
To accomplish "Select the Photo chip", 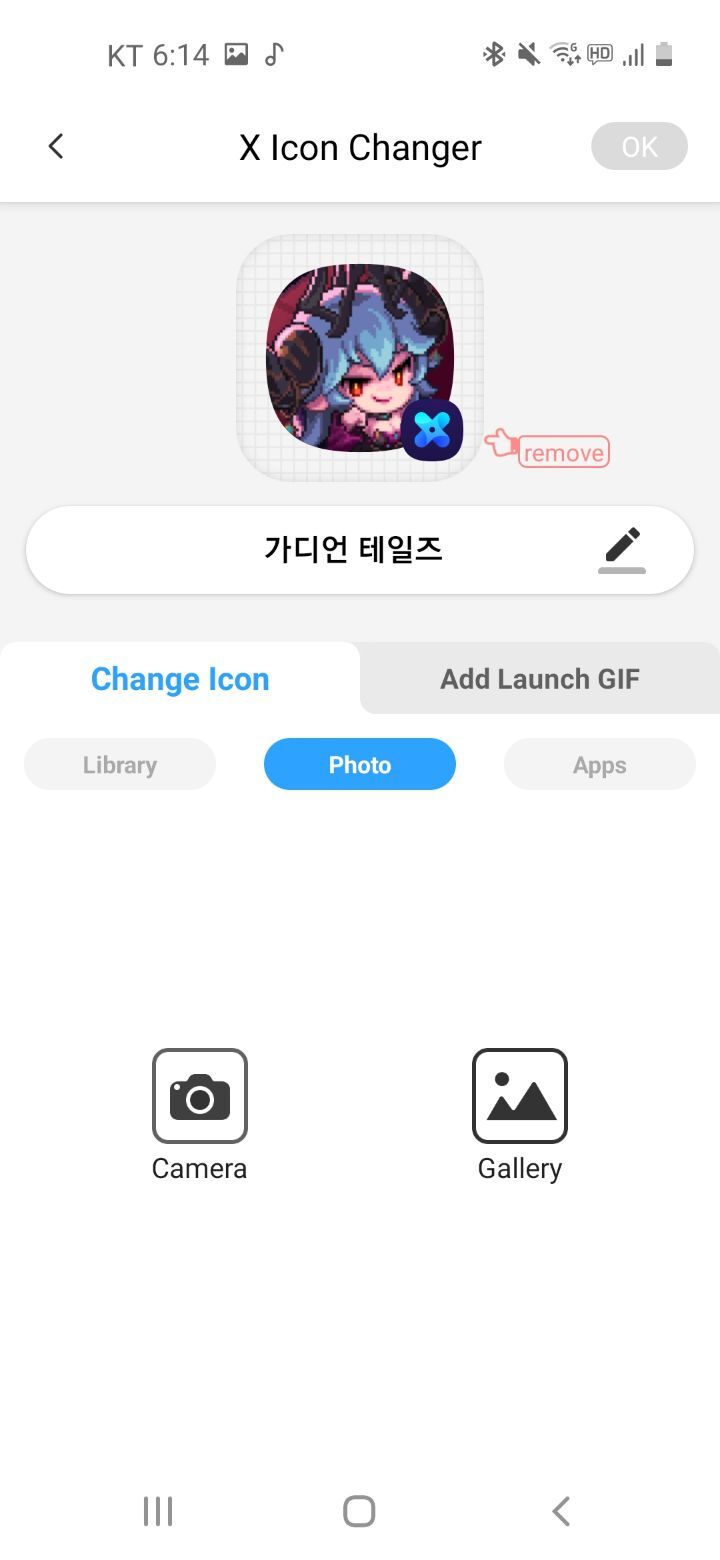I will tap(360, 765).
